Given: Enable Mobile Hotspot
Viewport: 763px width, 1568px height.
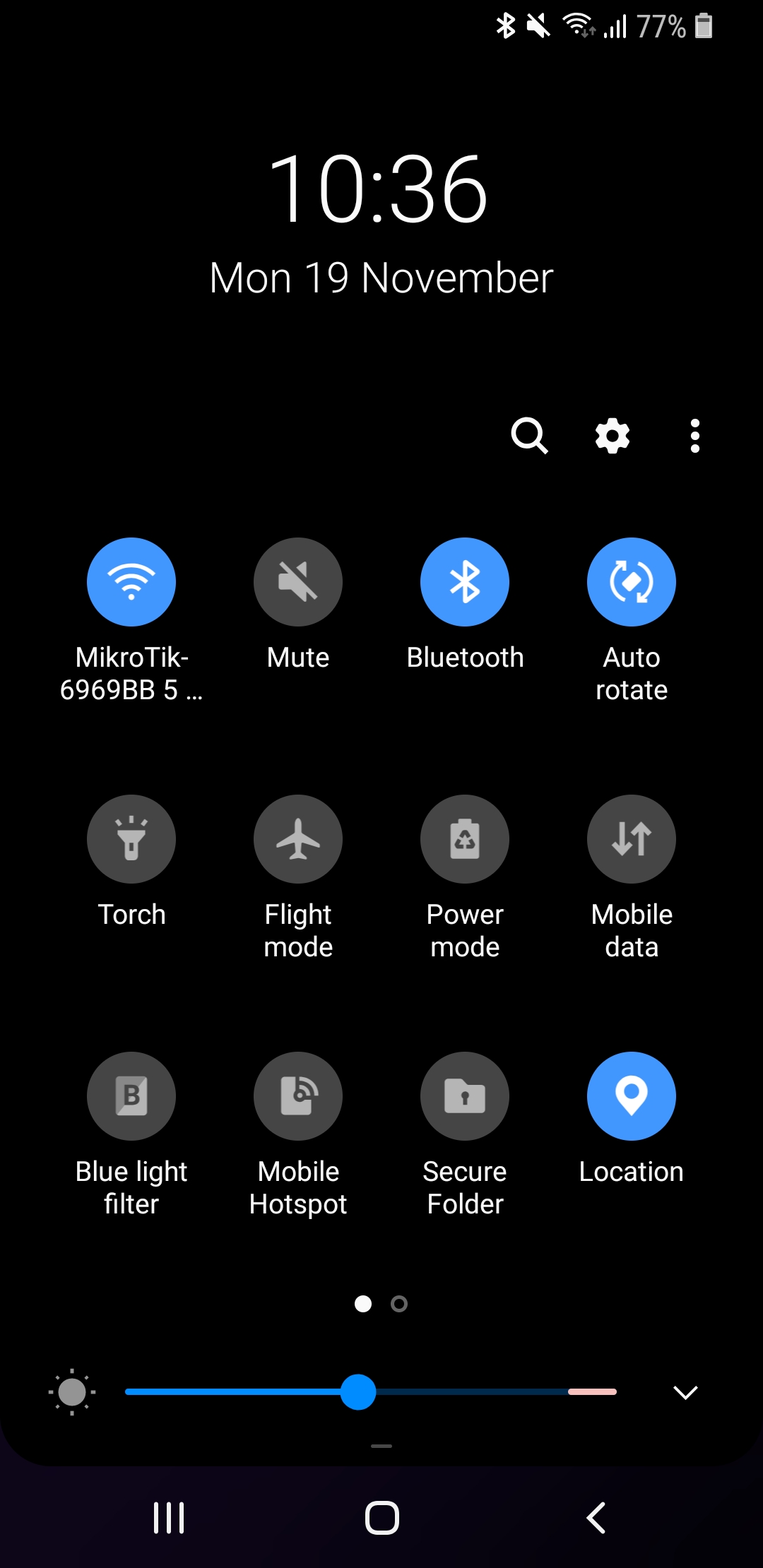Looking at the screenshot, I should [x=298, y=1096].
